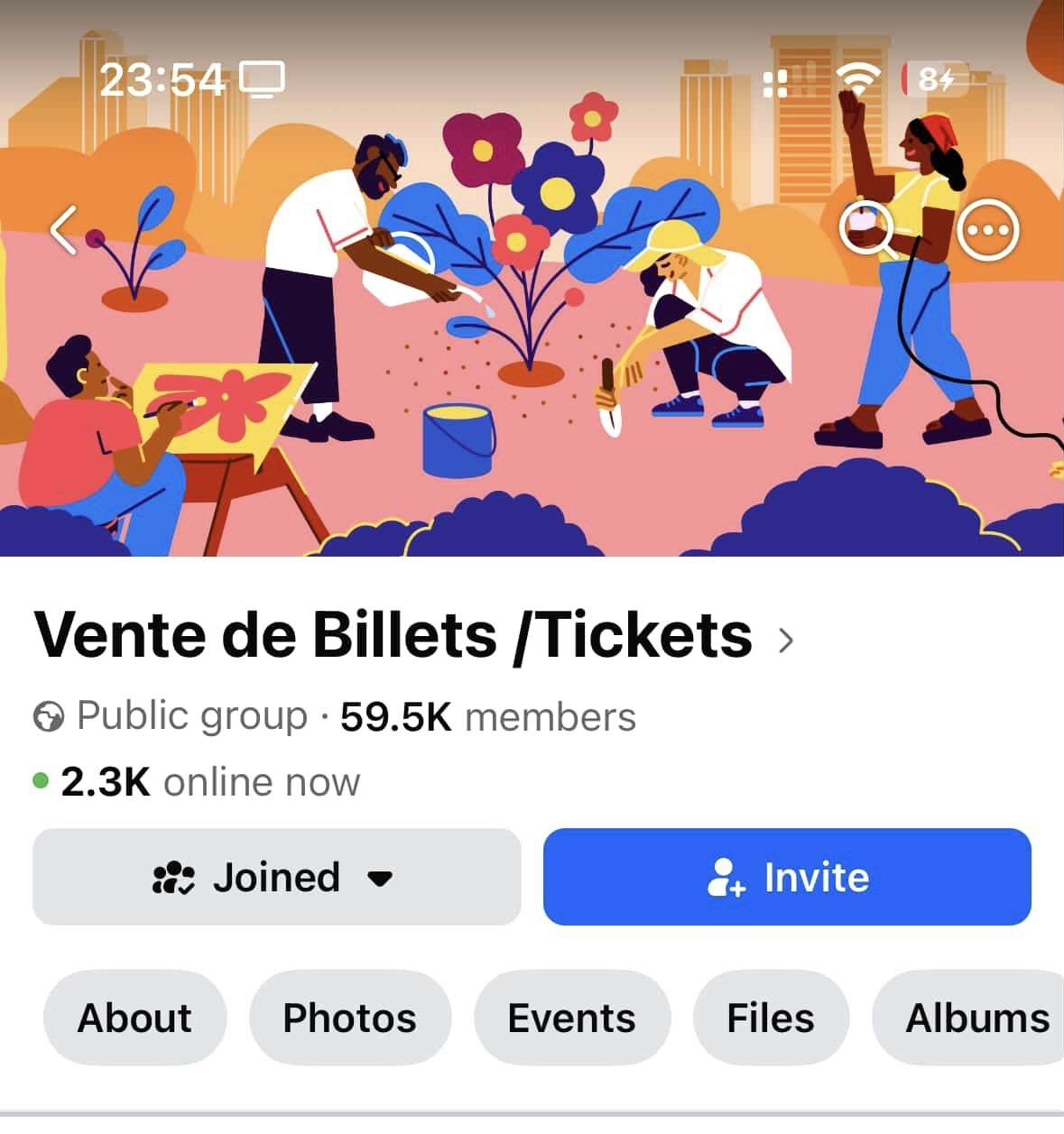This screenshot has width=1064, height=1134.
Task: Search within the group
Action: click(865, 230)
